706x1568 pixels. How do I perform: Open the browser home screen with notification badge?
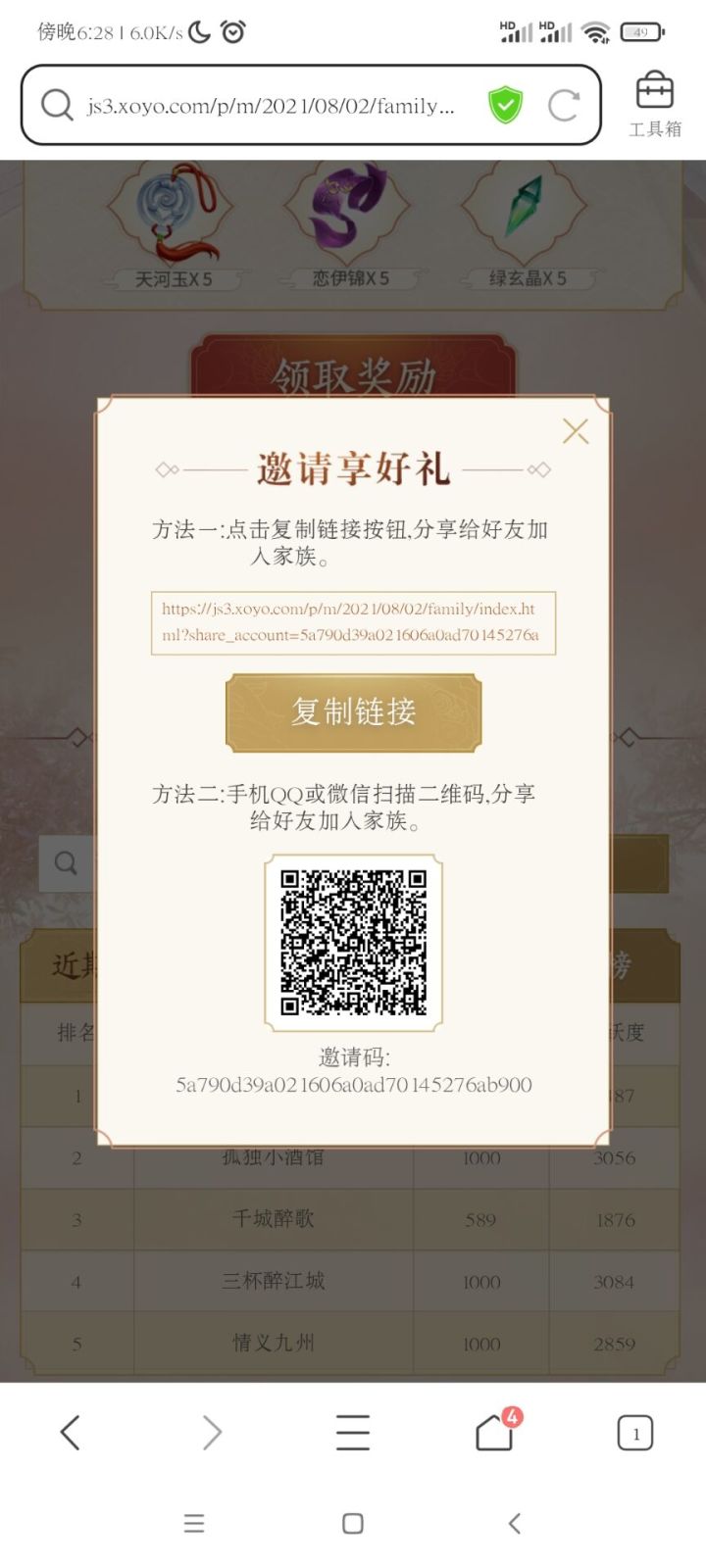pos(494,1431)
